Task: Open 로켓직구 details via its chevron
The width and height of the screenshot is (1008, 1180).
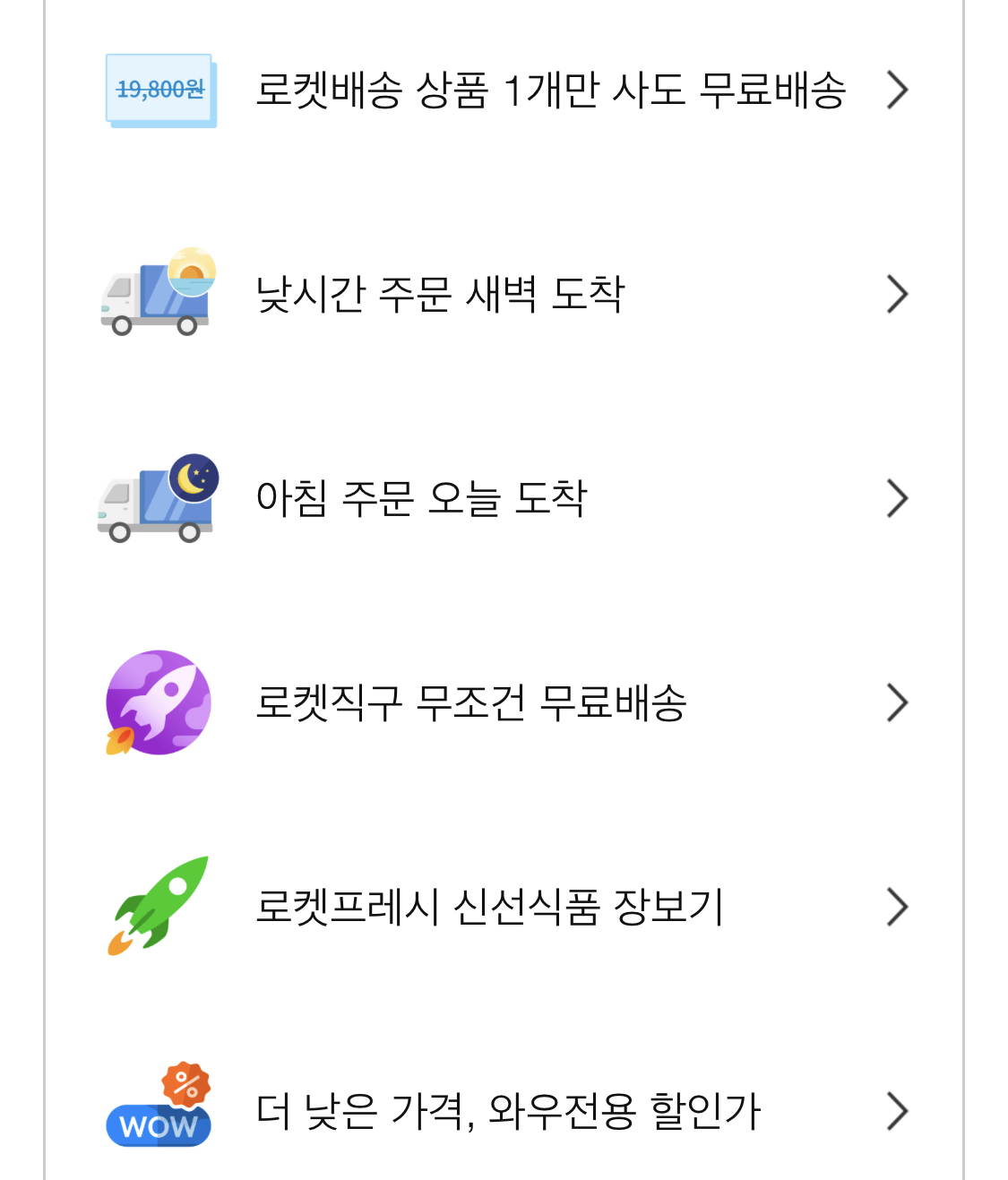Action: pyautogui.click(x=896, y=703)
